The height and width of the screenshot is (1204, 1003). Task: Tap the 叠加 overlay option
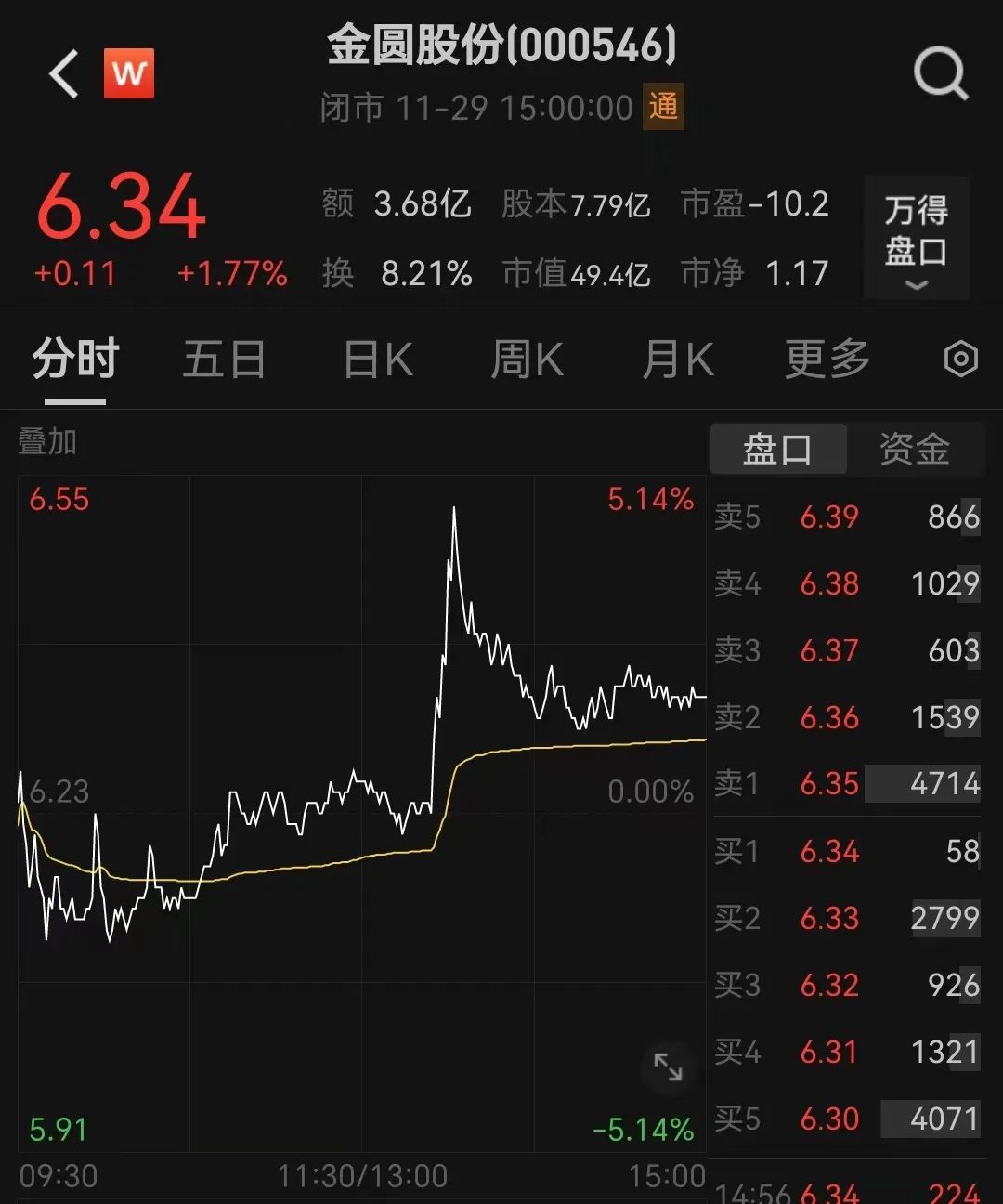coord(47,442)
